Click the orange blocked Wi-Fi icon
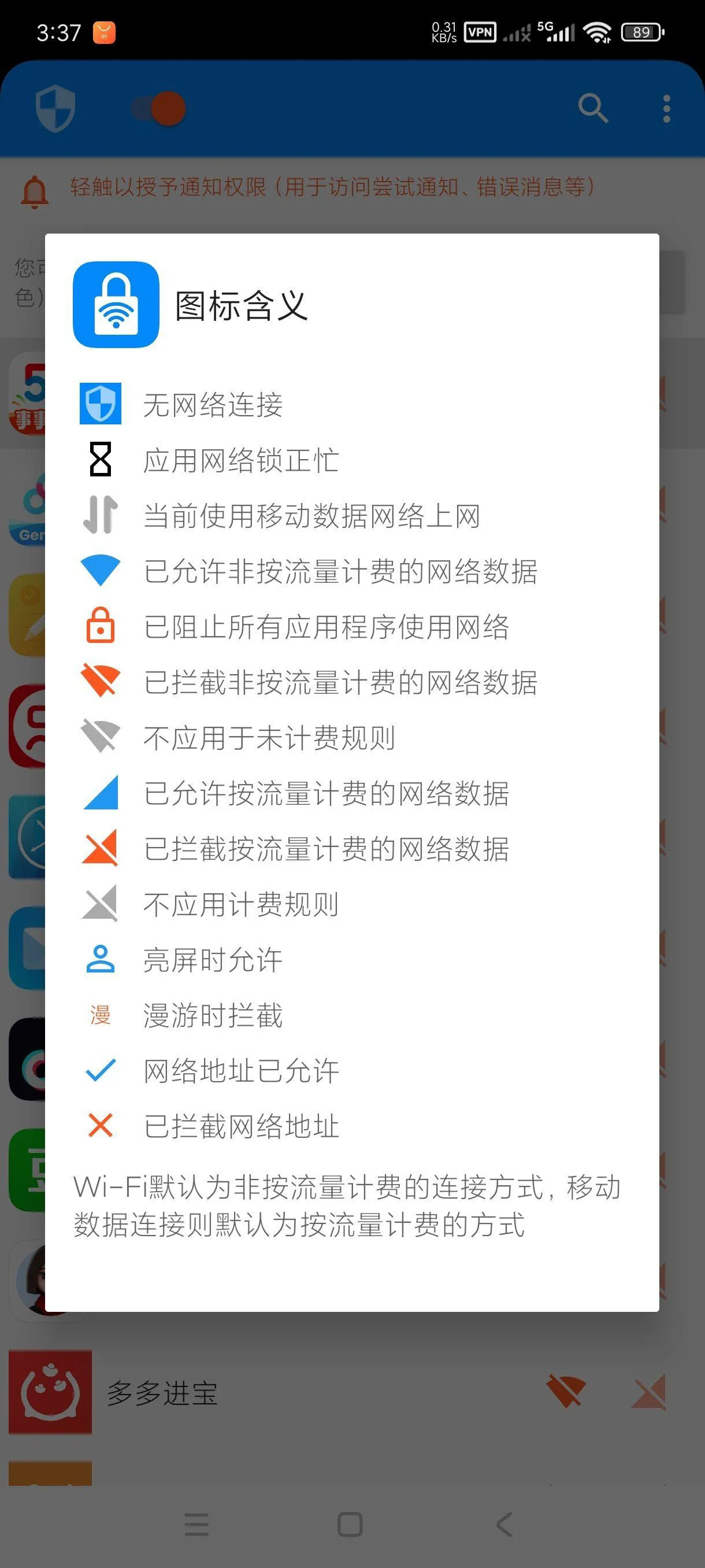The image size is (705, 1568). point(100,682)
